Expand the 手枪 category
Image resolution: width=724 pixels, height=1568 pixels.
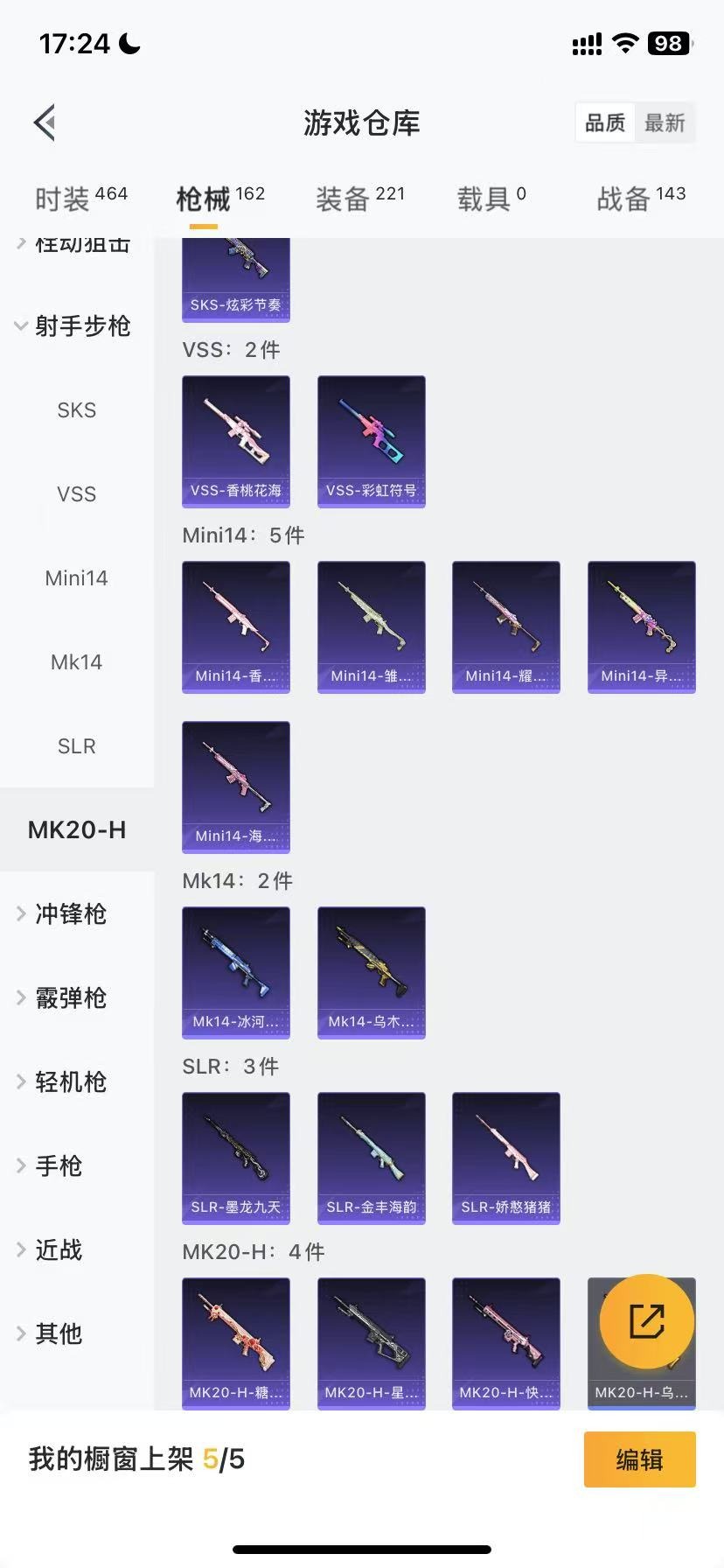click(58, 1166)
